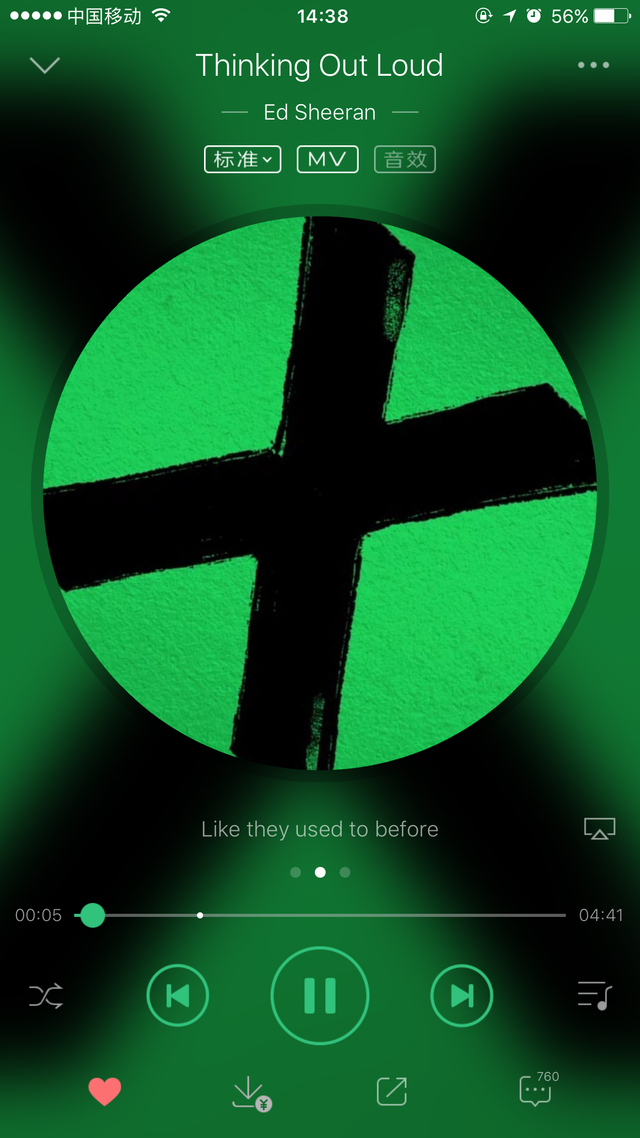Image resolution: width=640 pixels, height=1138 pixels.
Task: Tap the album cover disc
Action: pyautogui.click(x=320, y=493)
